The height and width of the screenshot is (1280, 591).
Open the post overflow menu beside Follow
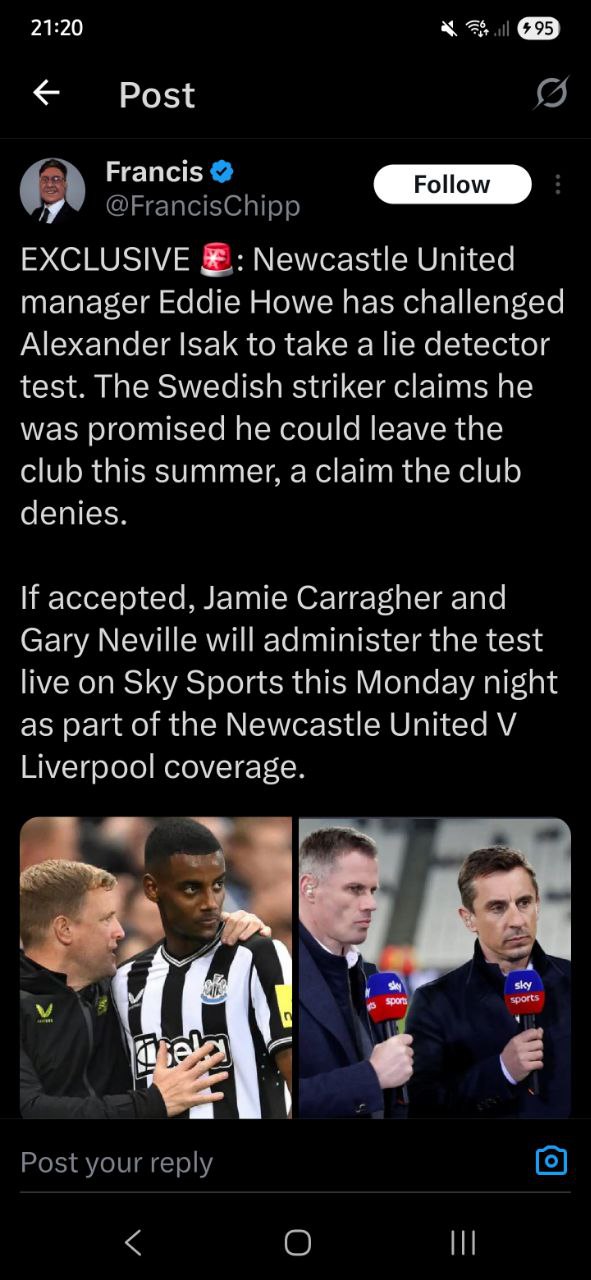[x=558, y=185]
